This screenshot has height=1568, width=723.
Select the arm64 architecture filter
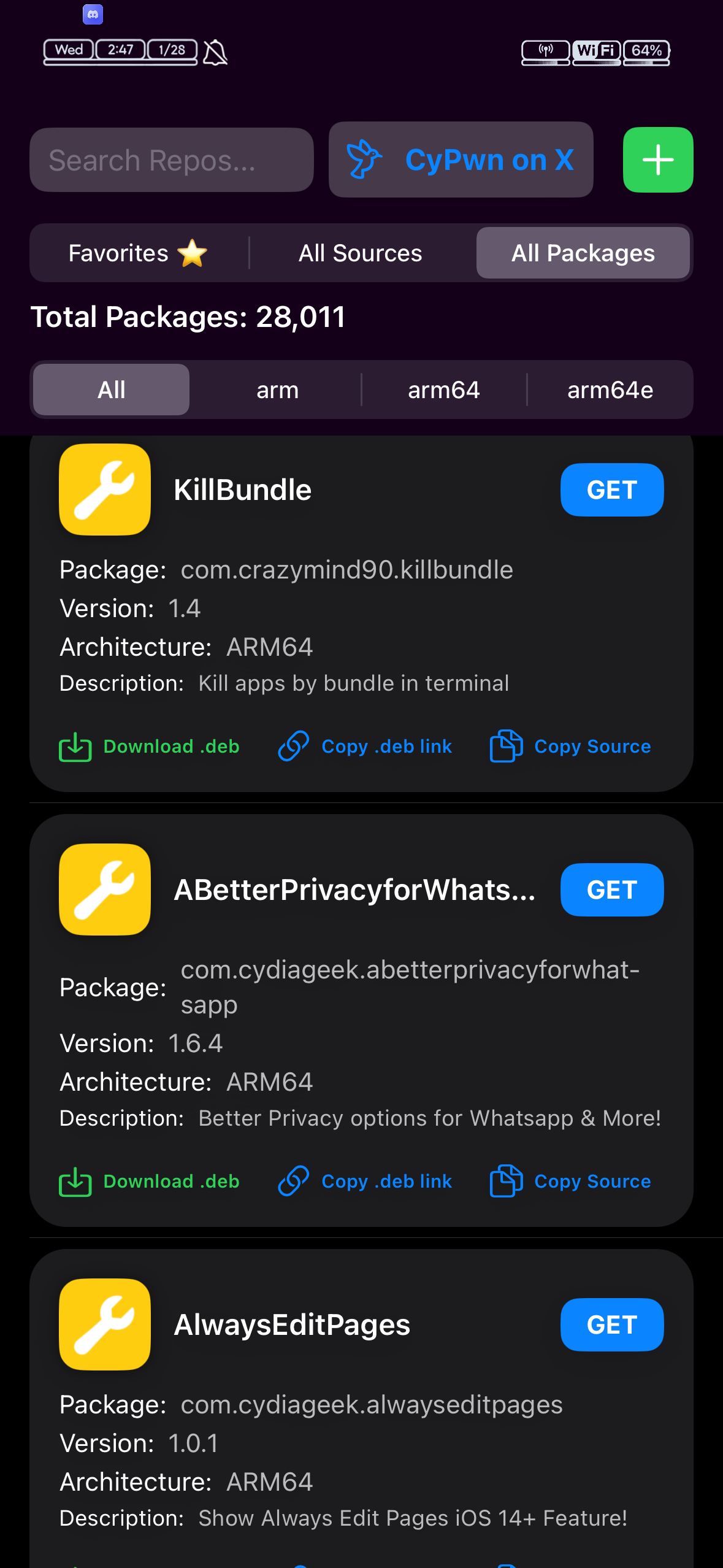pos(443,390)
